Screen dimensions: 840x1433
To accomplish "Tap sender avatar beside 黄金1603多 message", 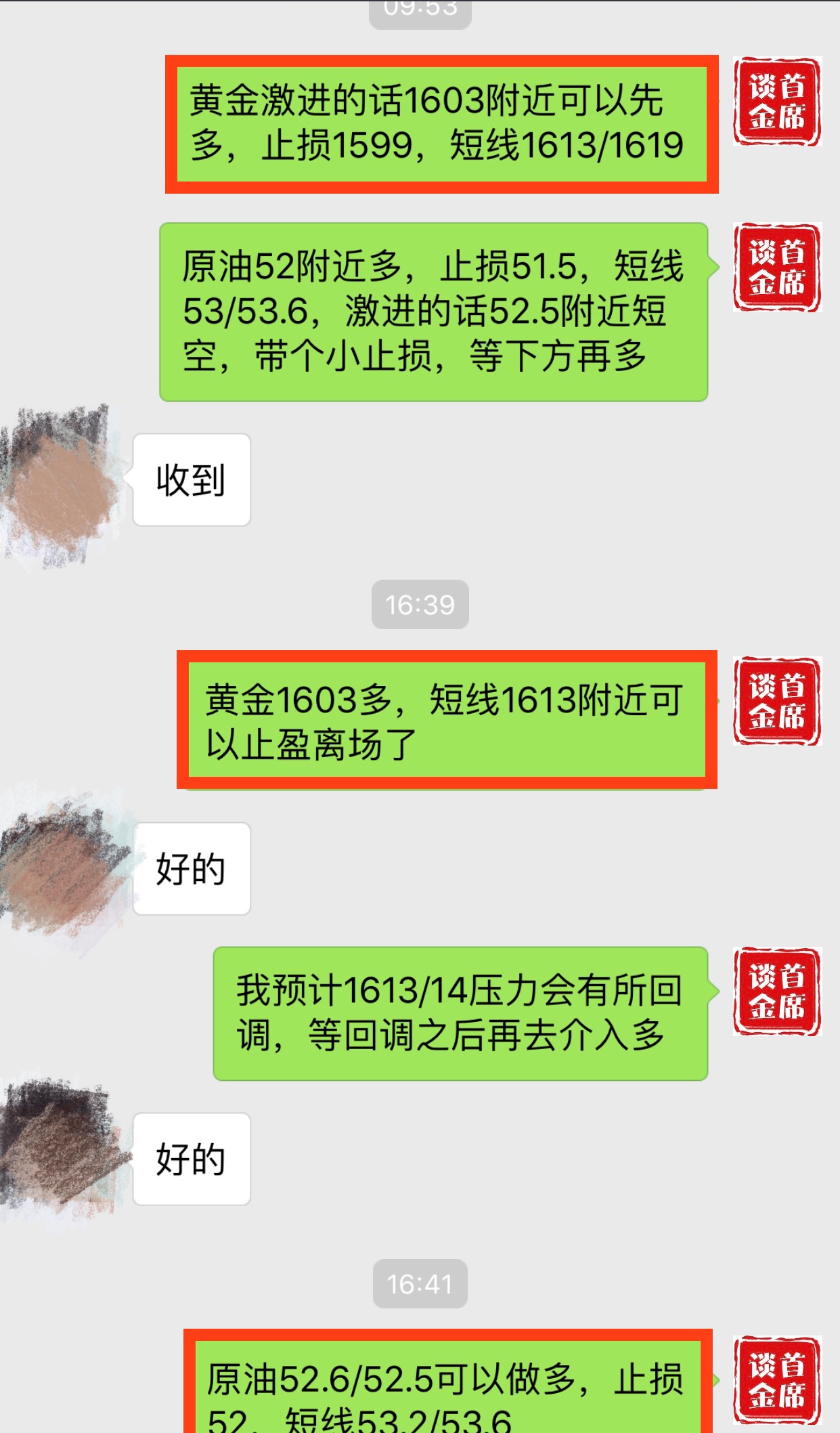I will tap(777, 702).
